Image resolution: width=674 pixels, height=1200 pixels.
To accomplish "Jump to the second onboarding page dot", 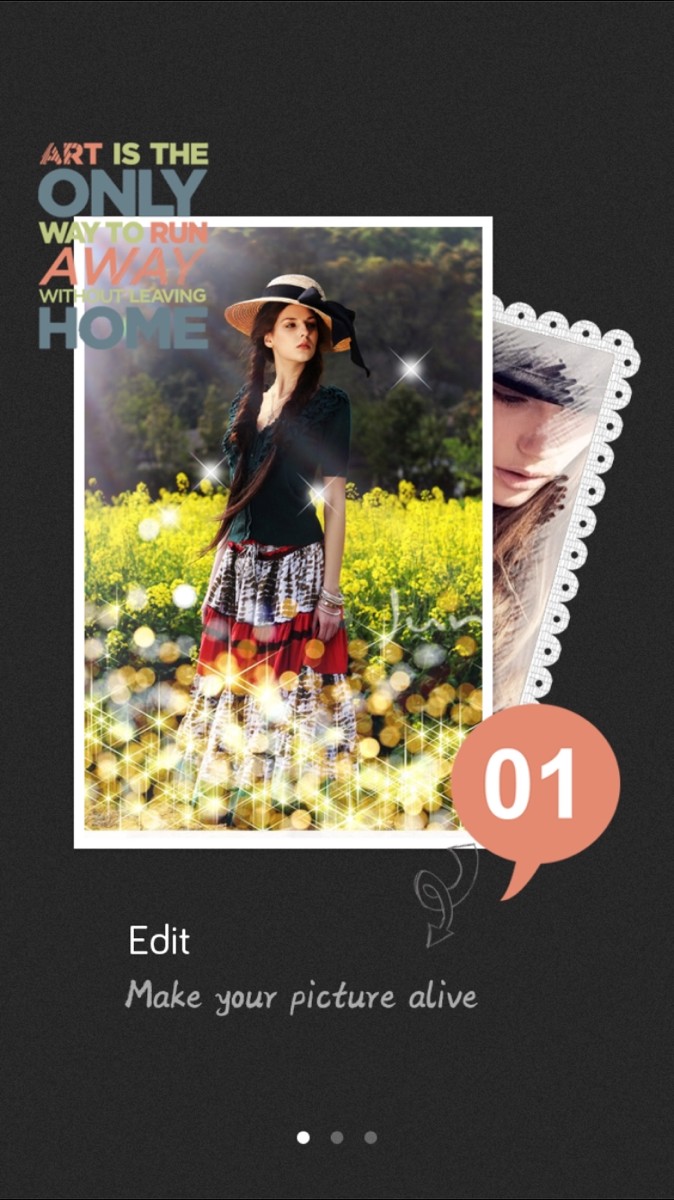I will click(x=337, y=1137).
